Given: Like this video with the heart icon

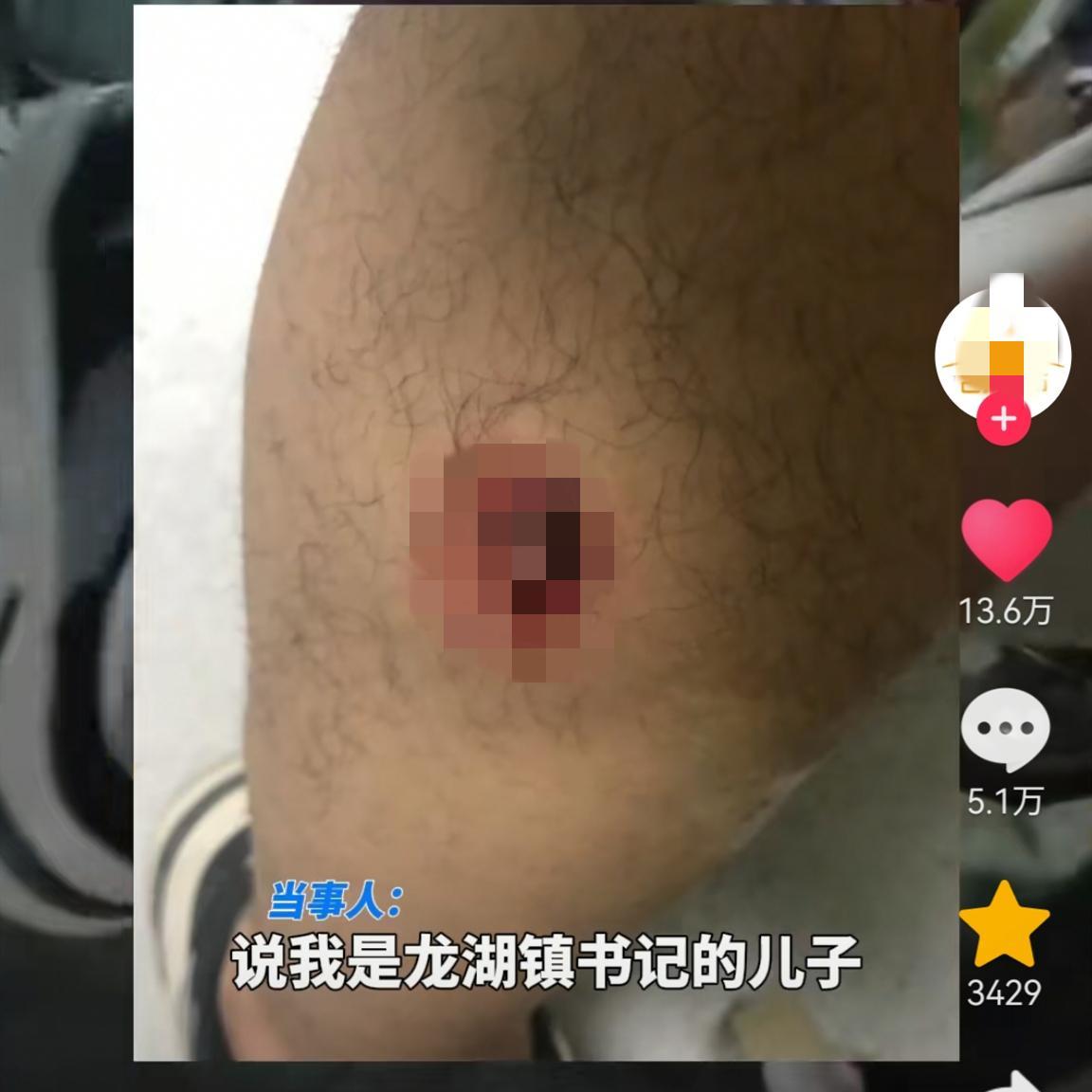Looking at the screenshot, I should click(x=1007, y=539).
